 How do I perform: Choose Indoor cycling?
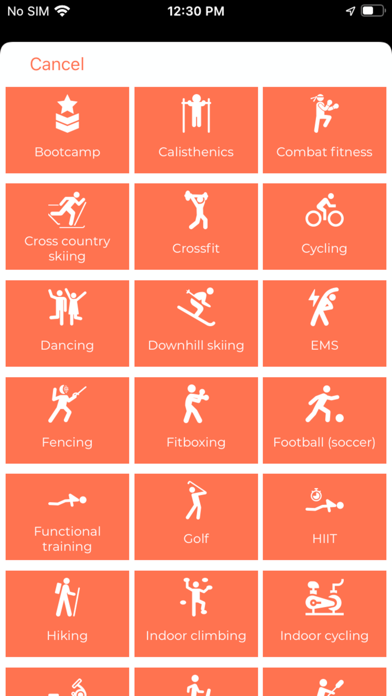click(325, 614)
